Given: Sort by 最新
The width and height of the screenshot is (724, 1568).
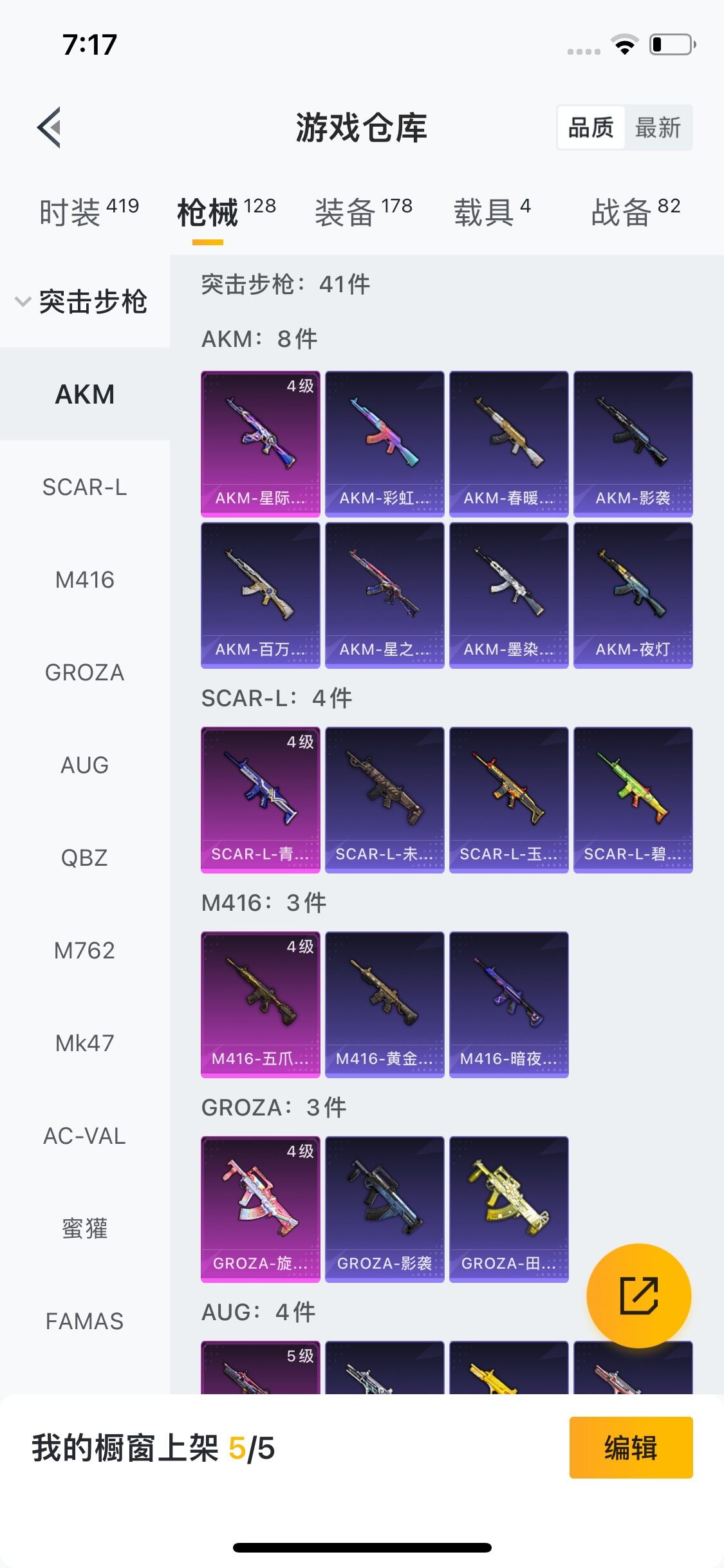Looking at the screenshot, I should tap(658, 127).
